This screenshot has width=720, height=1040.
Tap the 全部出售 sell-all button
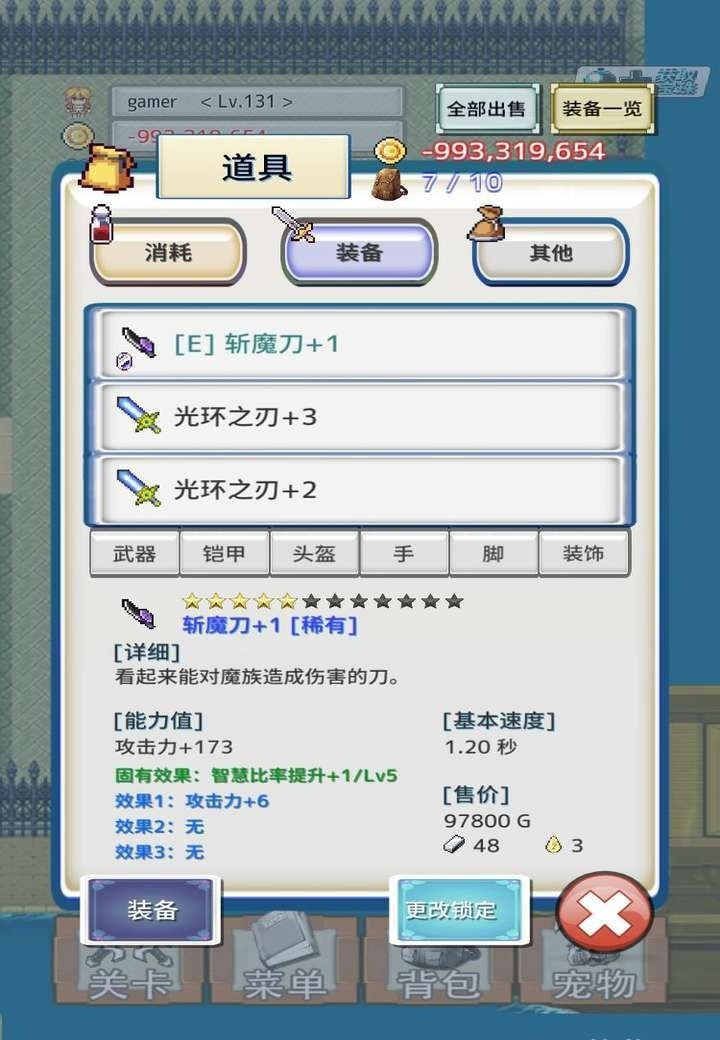(x=486, y=109)
